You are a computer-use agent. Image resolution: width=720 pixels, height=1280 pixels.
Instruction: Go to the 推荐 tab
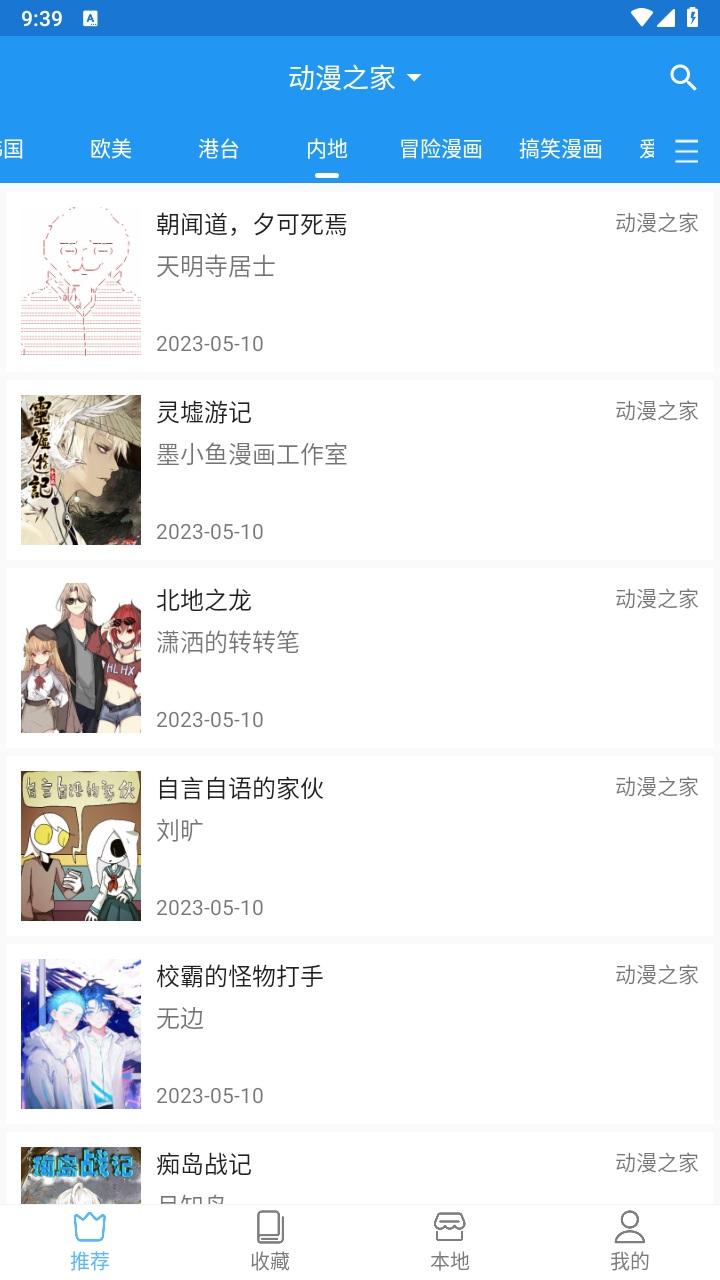coord(90,1242)
